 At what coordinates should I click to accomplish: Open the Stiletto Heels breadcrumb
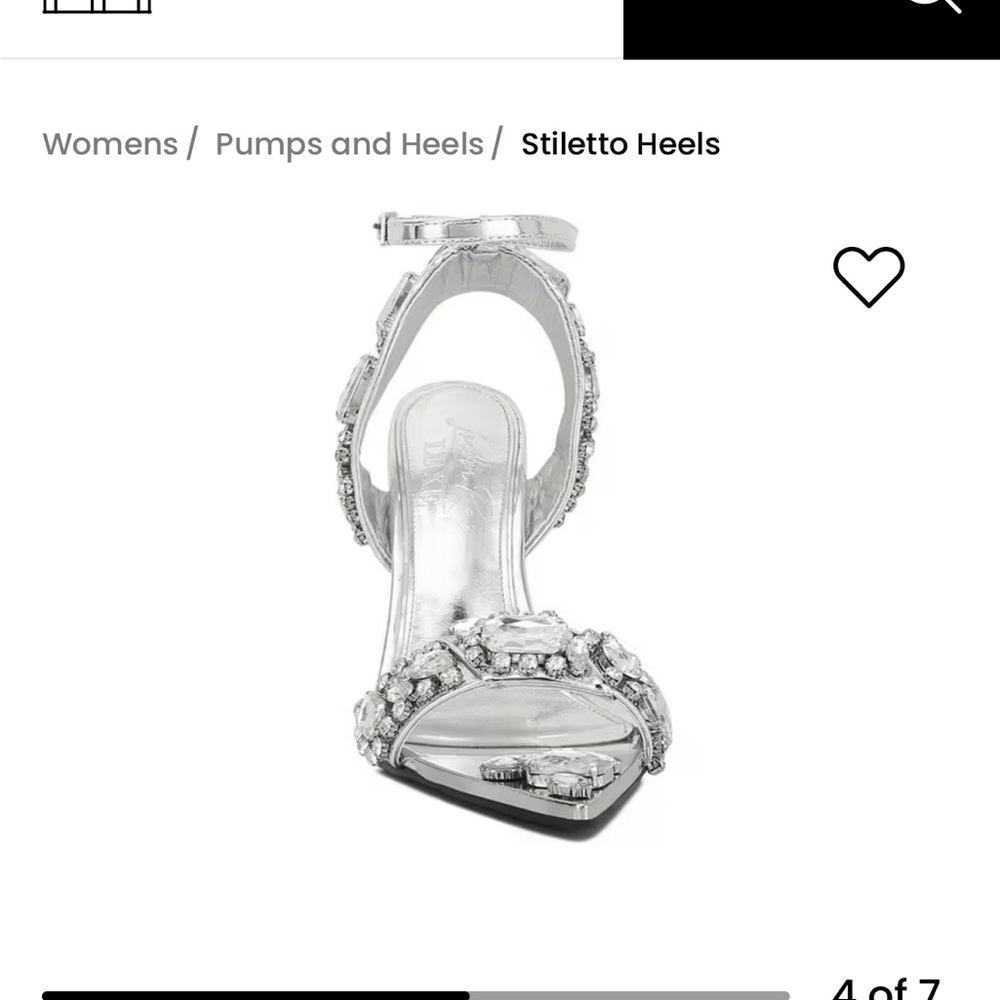pos(620,144)
